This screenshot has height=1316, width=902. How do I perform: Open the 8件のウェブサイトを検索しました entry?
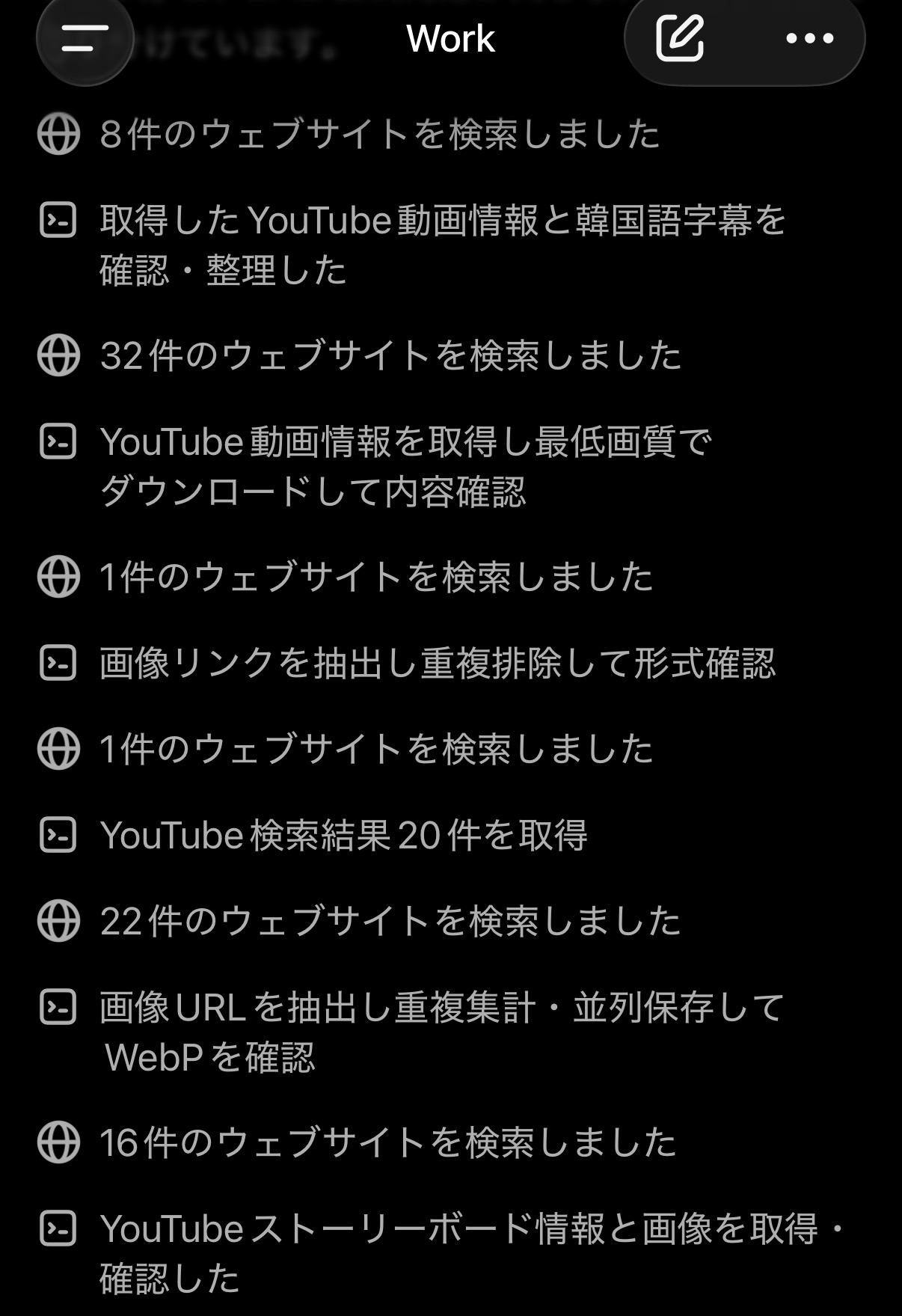(x=349, y=135)
